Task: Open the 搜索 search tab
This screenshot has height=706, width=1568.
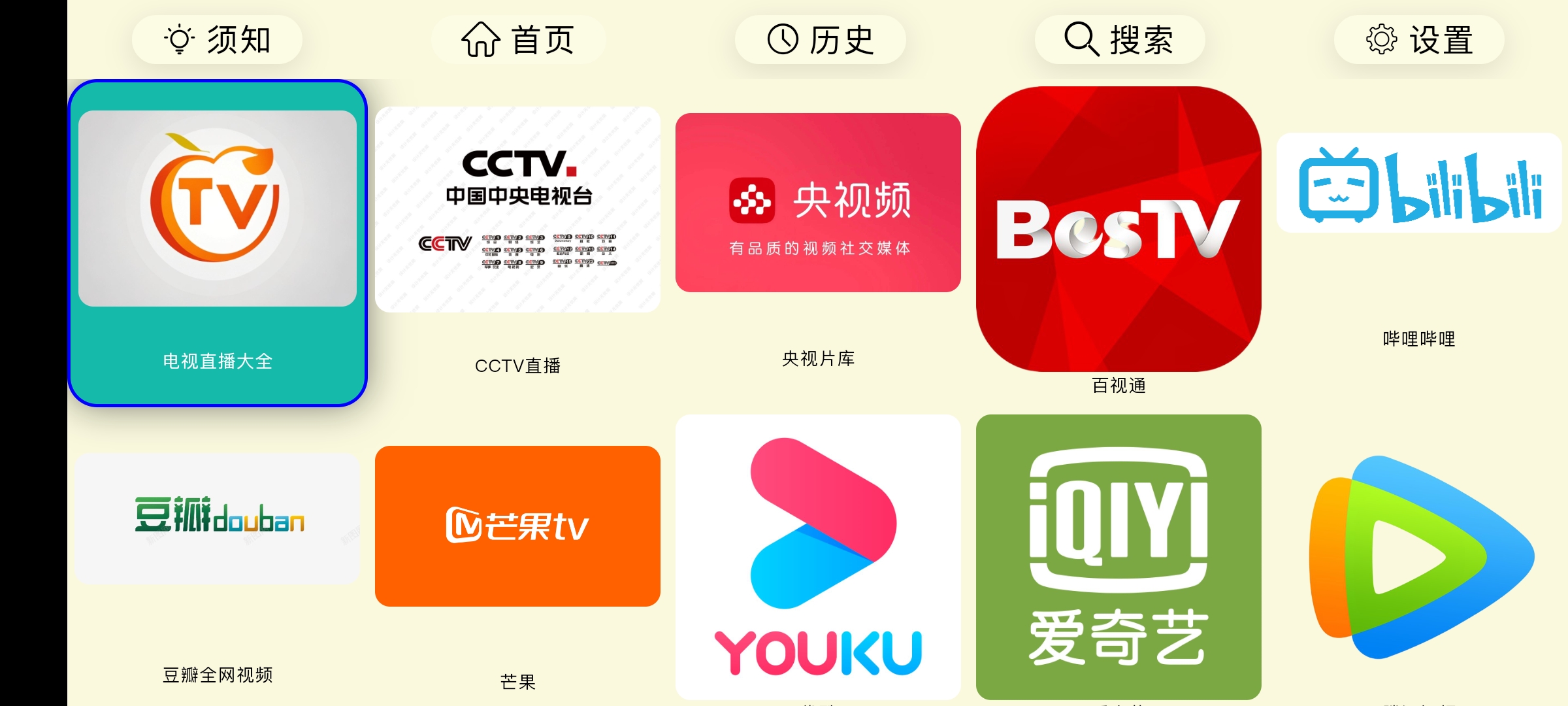Action: 1119,40
